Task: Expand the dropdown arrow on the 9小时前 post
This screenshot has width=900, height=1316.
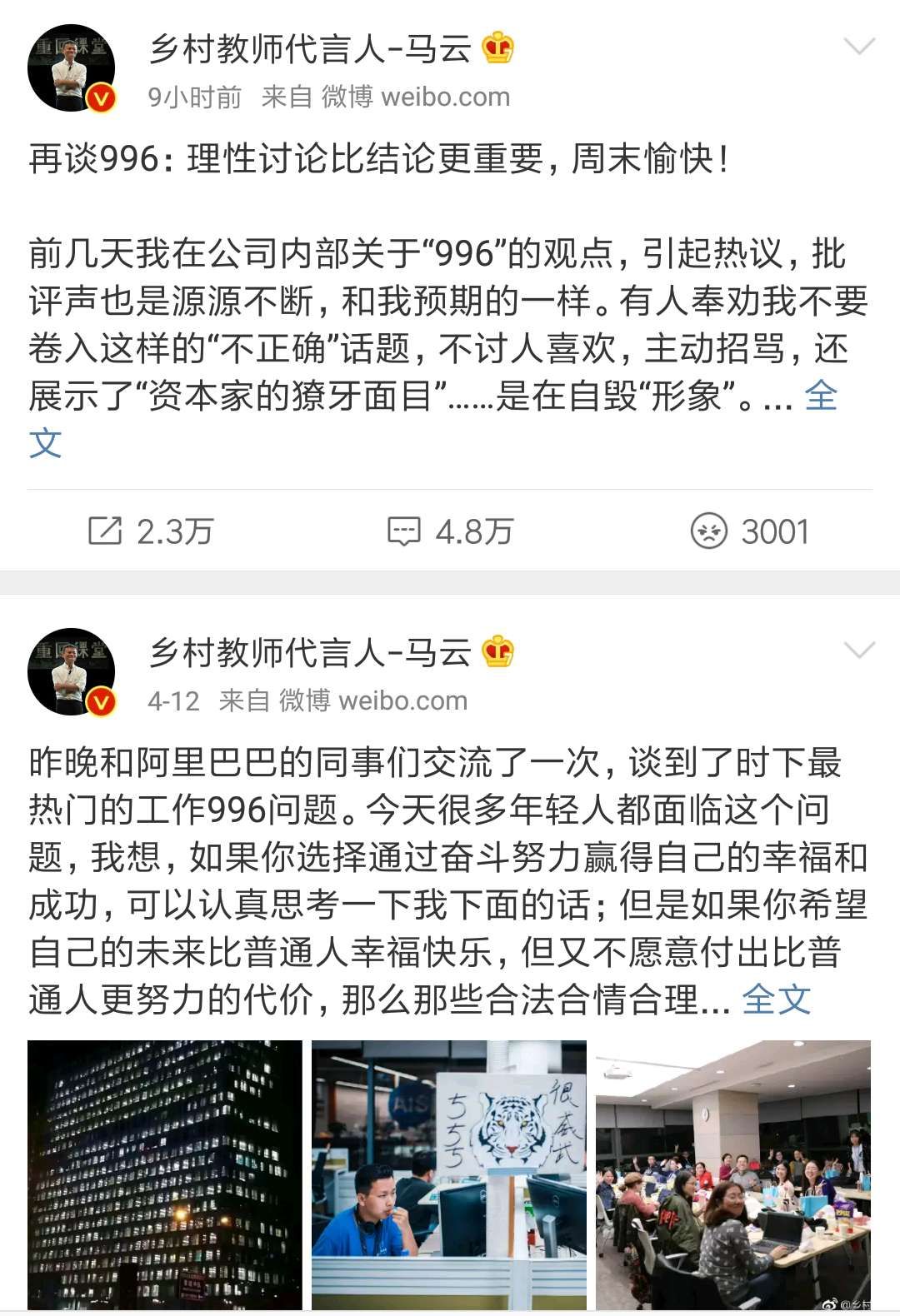Action: (x=859, y=47)
